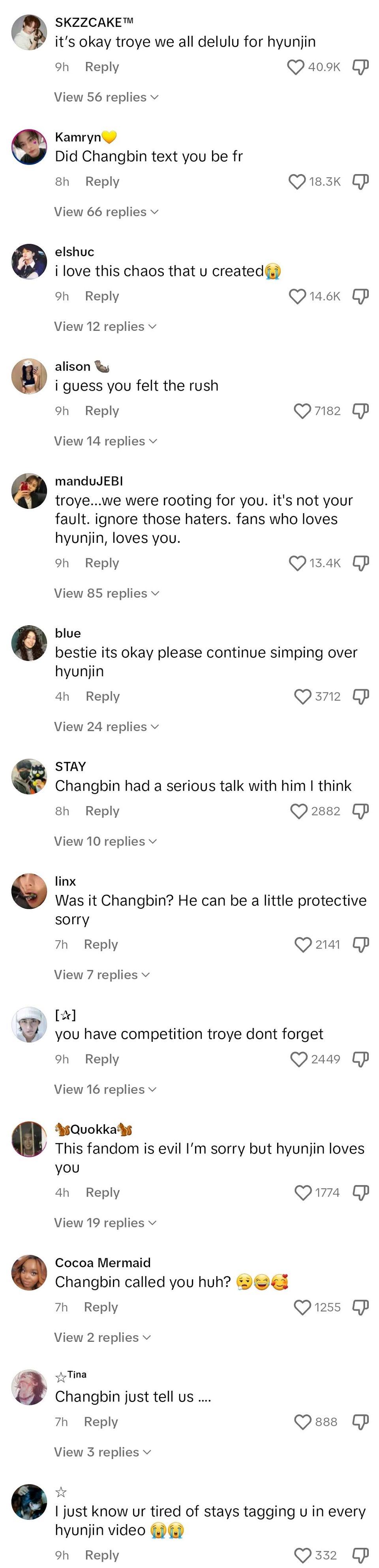This screenshot has height=1568, width=379.
Task: Open Cocoa Mermaid's profile username
Action: click(x=103, y=1263)
